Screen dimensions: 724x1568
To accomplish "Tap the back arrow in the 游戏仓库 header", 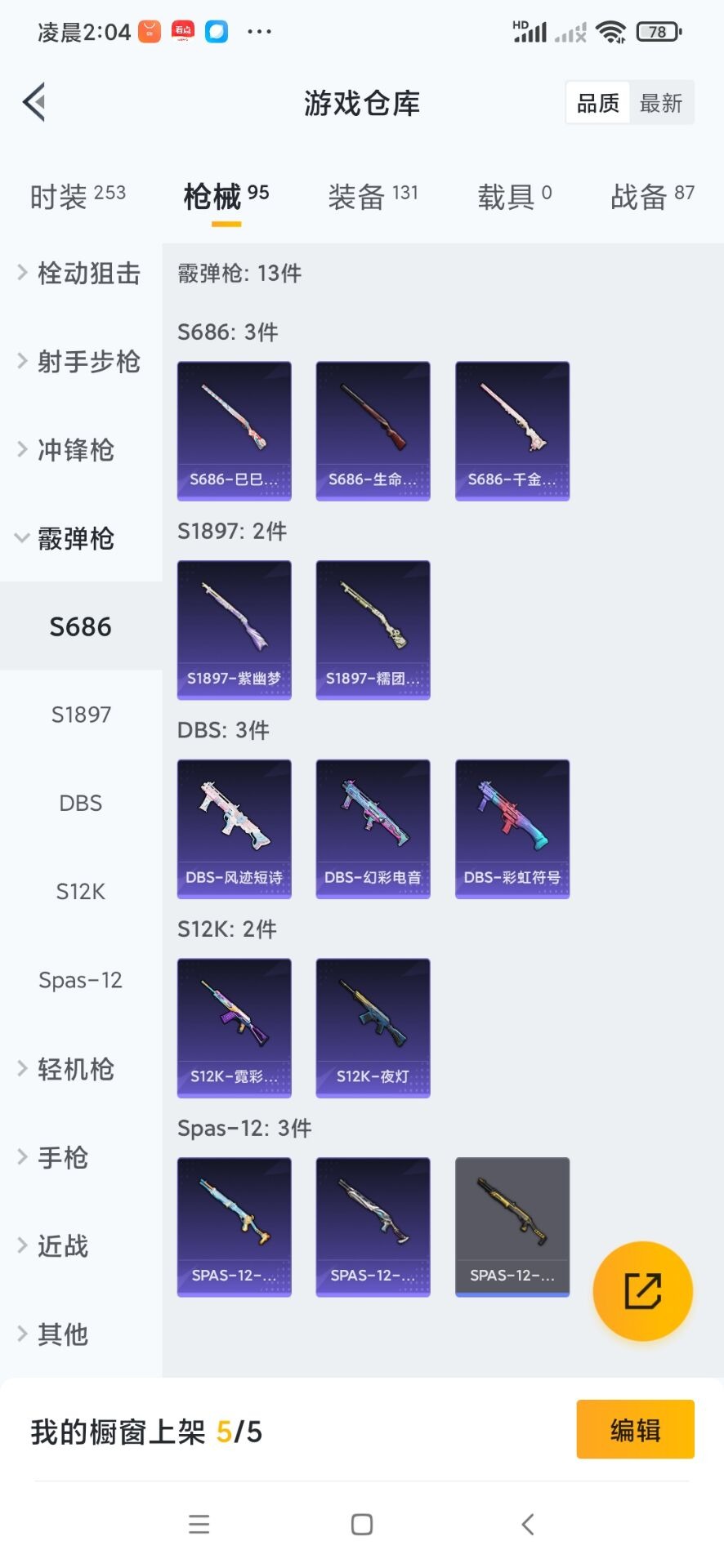I will click(34, 102).
